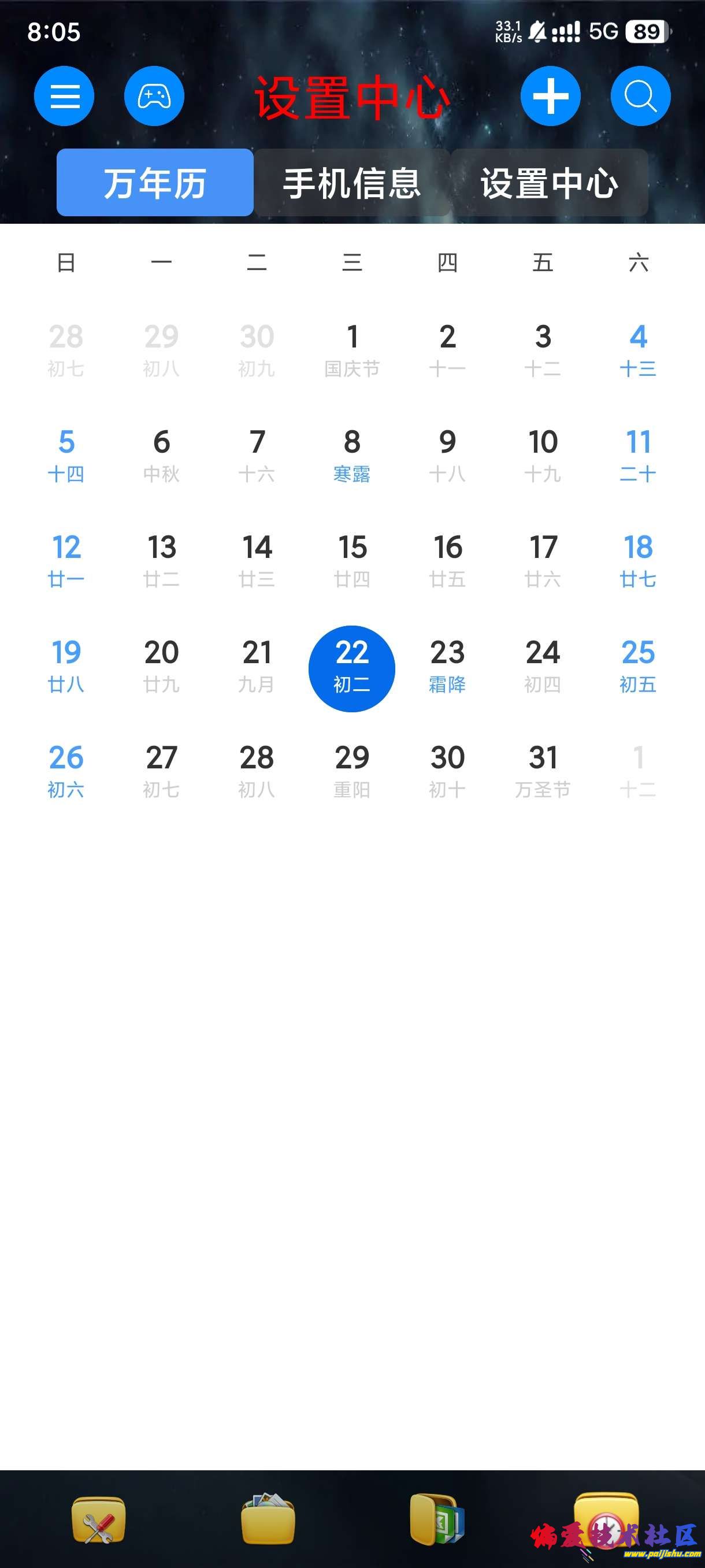Switch to the 万年历 tab
Viewport: 705px width, 1568px height.
click(x=155, y=183)
